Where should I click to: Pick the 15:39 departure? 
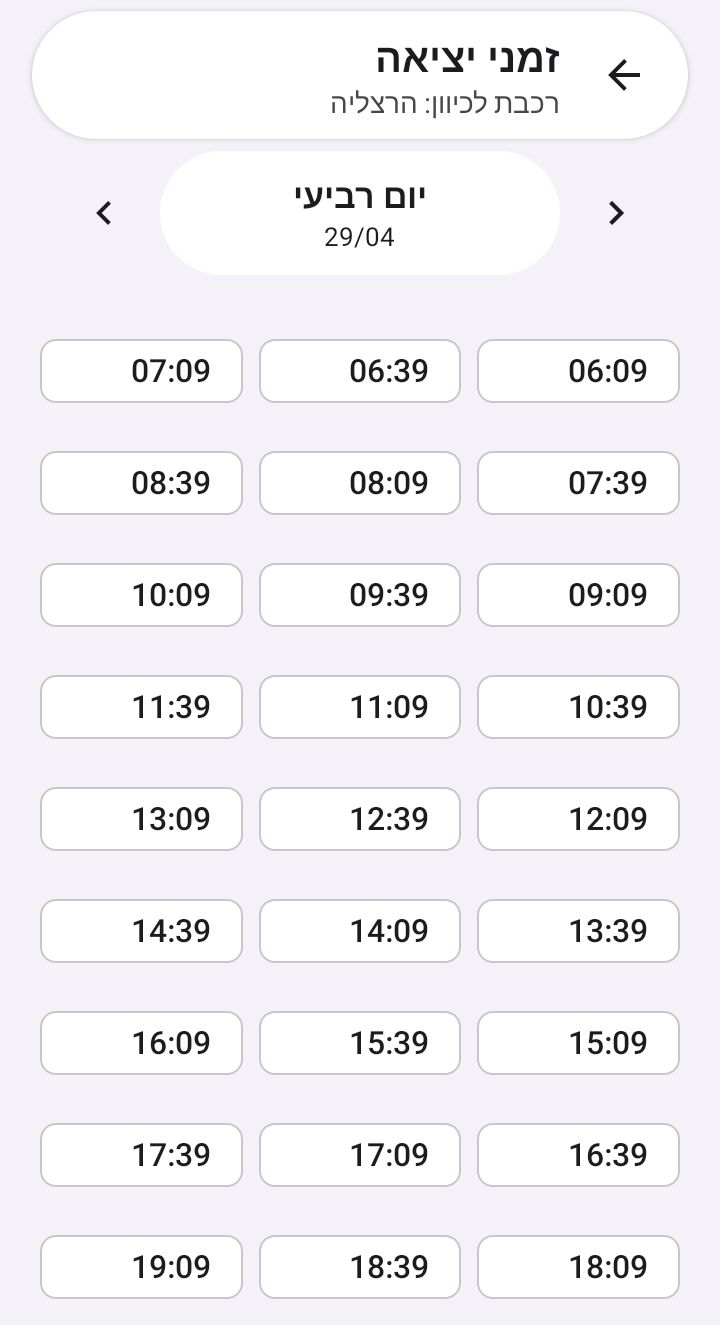click(x=360, y=1043)
